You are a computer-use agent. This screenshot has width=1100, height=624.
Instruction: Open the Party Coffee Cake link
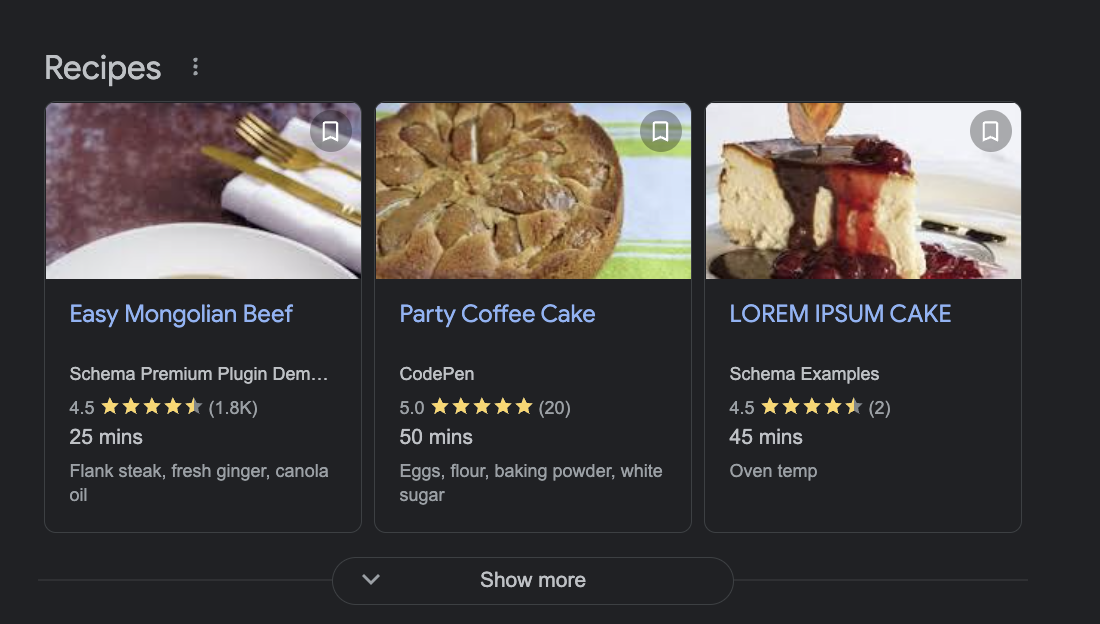pyautogui.click(x=497, y=314)
